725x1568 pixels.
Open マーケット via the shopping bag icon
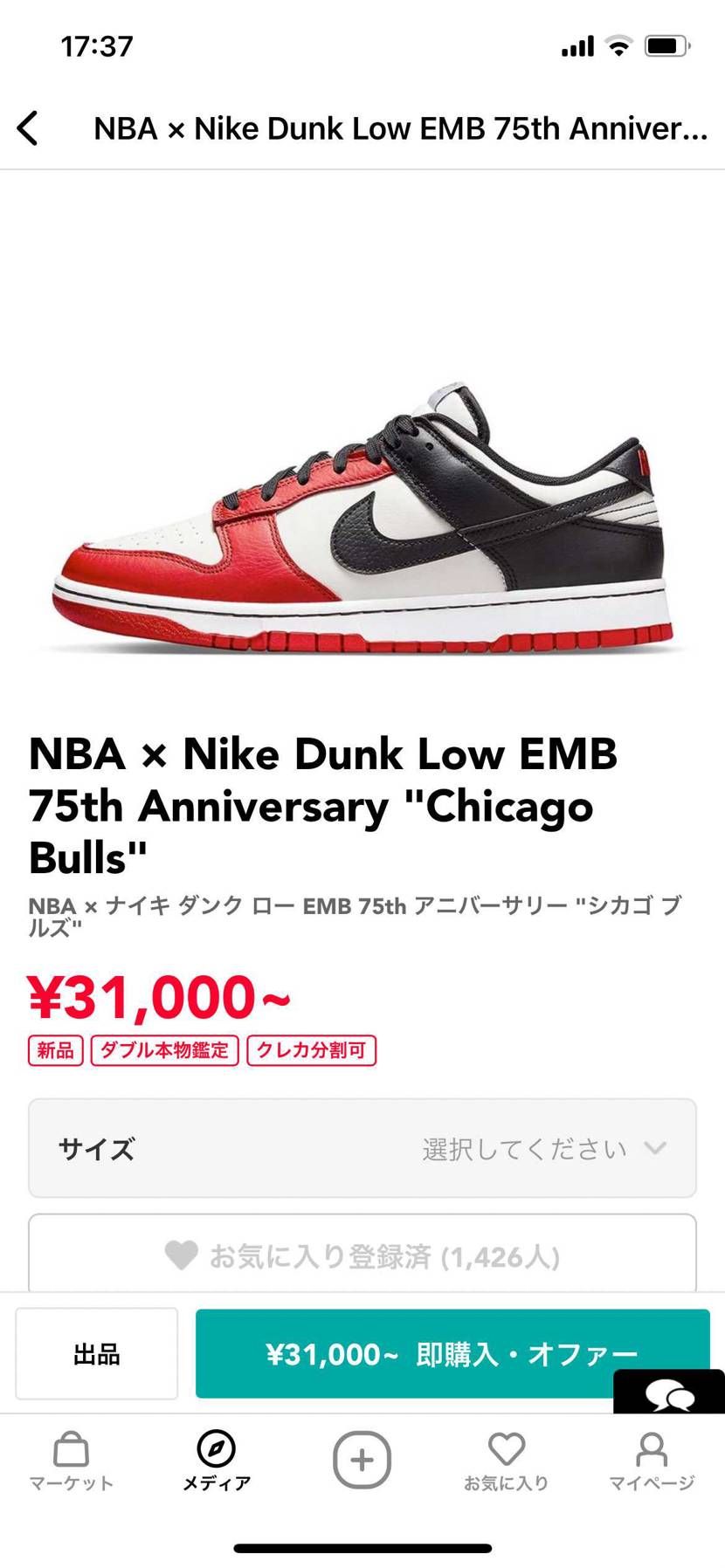(x=71, y=1449)
